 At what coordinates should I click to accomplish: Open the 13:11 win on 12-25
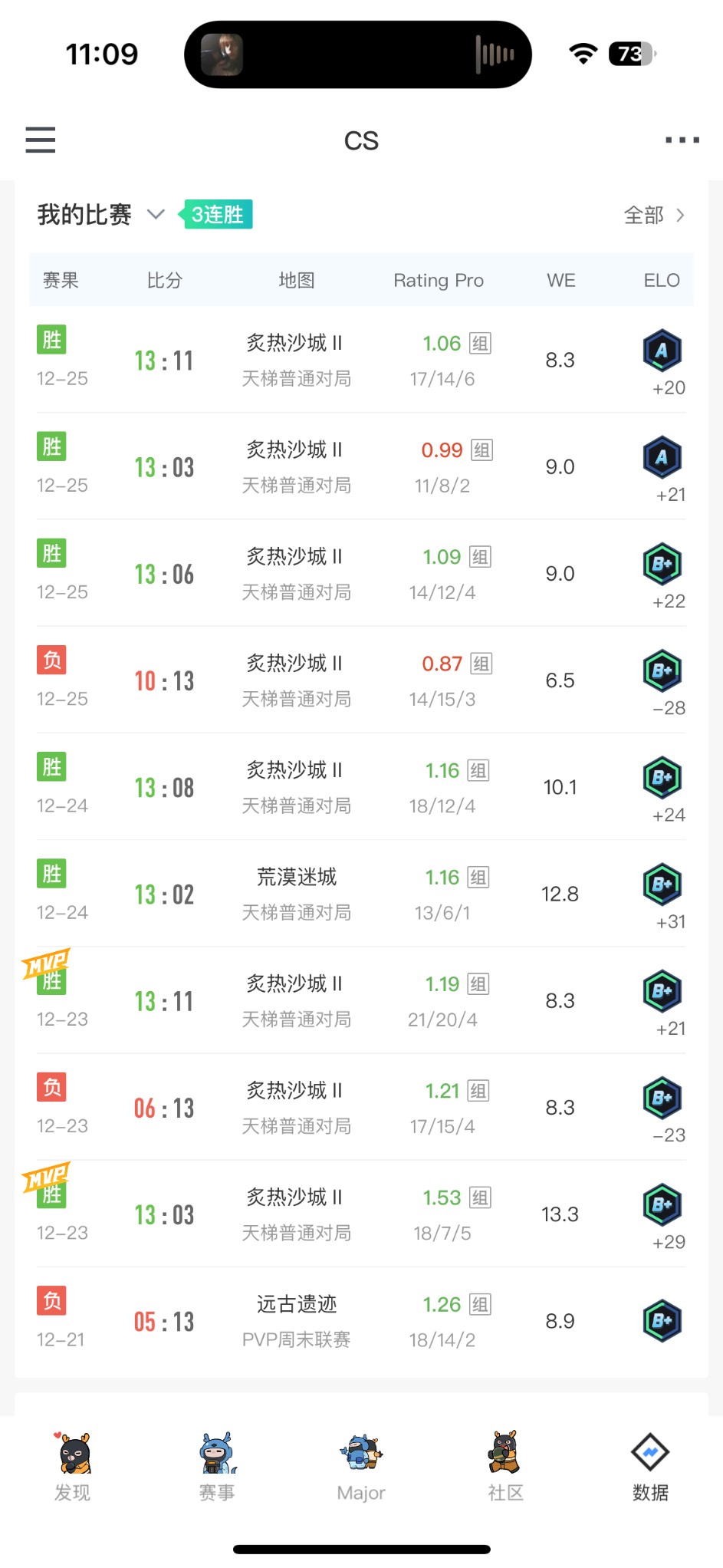click(361, 360)
